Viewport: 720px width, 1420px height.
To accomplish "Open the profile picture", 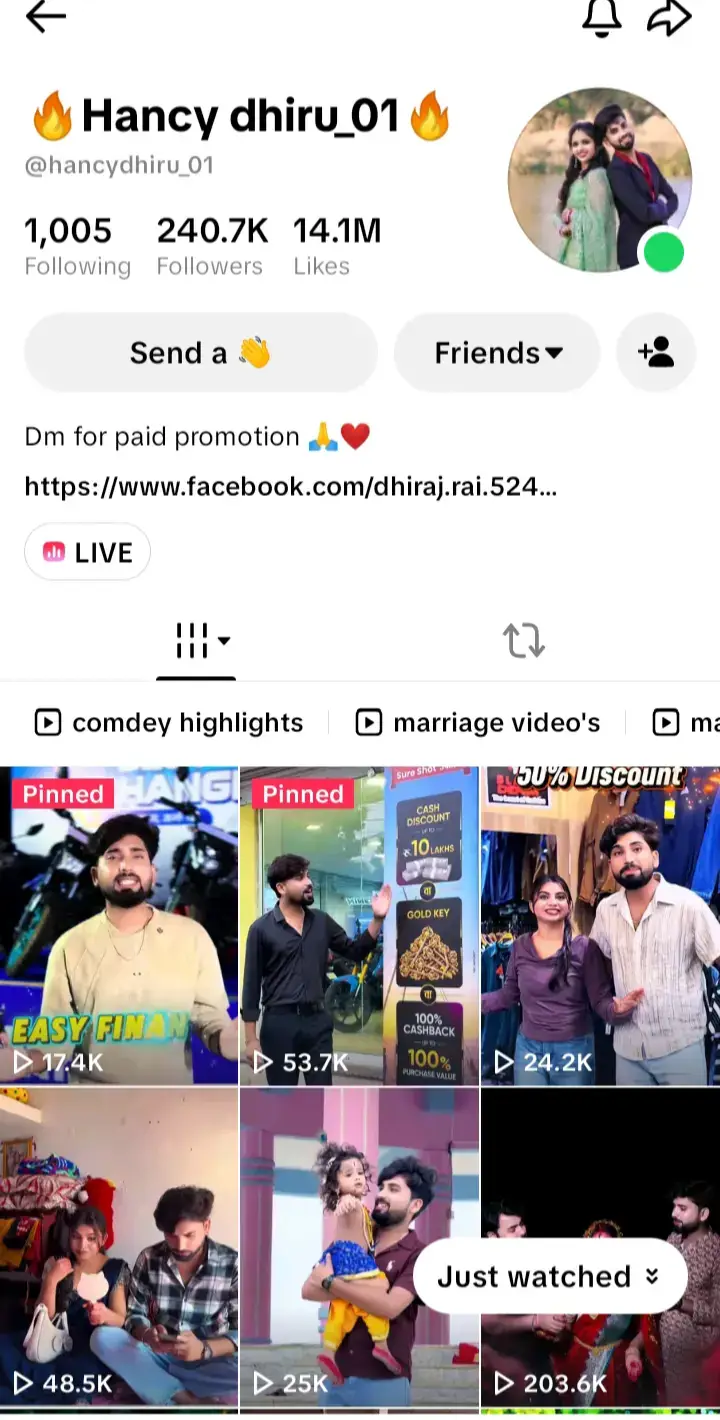I will point(600,180).
